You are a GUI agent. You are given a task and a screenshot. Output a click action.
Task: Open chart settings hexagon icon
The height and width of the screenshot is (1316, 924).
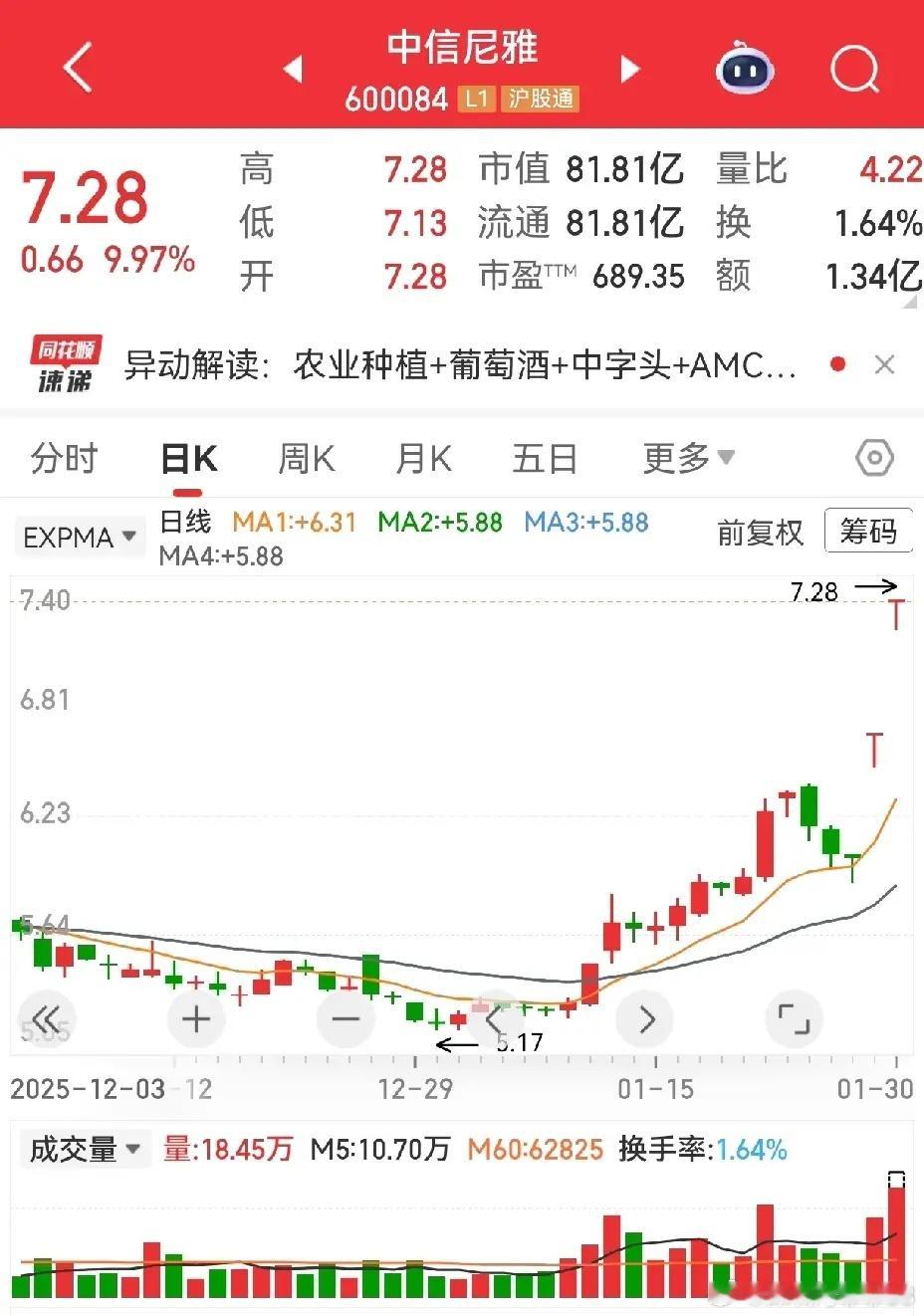coord(874,458)
